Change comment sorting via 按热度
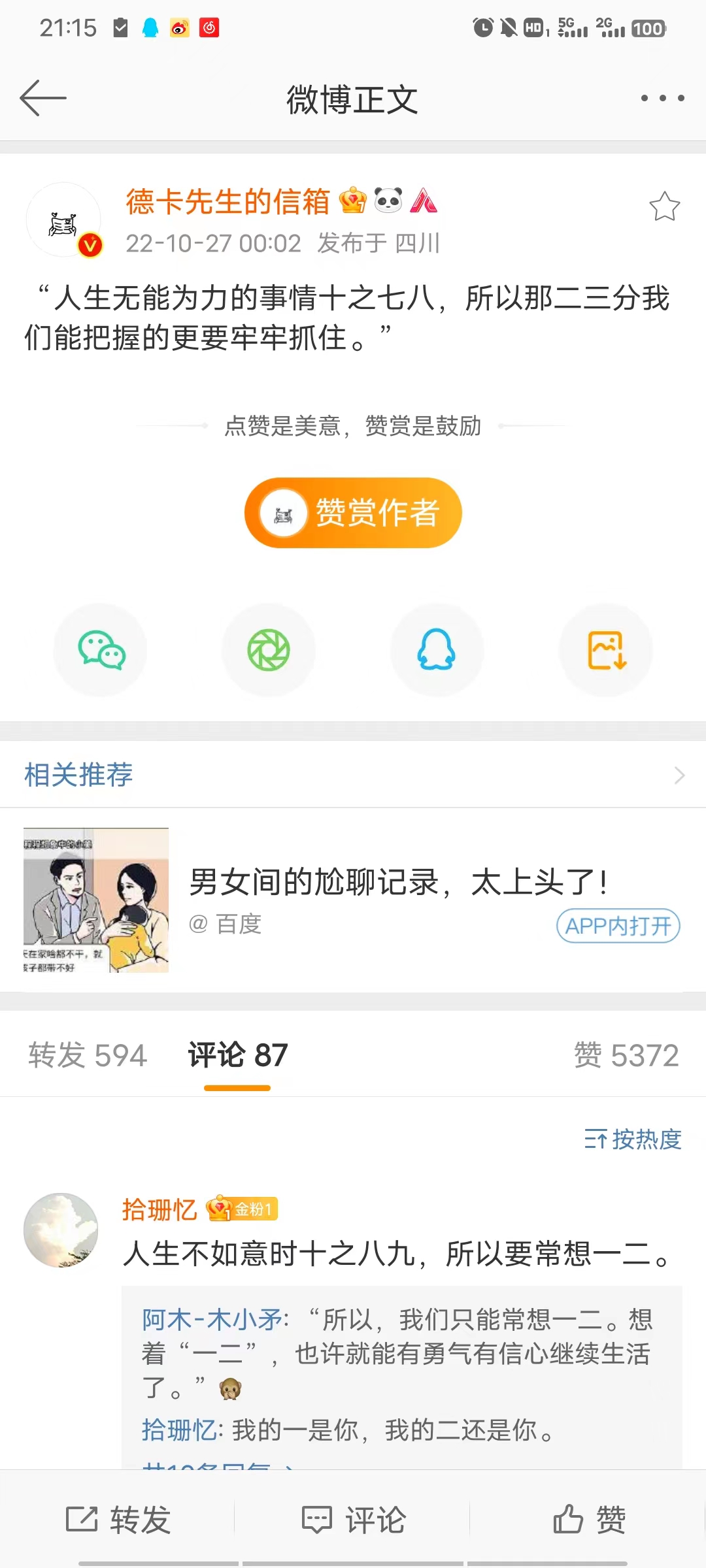Screen dimensions: 706x1568 [x=633, y=1139]
